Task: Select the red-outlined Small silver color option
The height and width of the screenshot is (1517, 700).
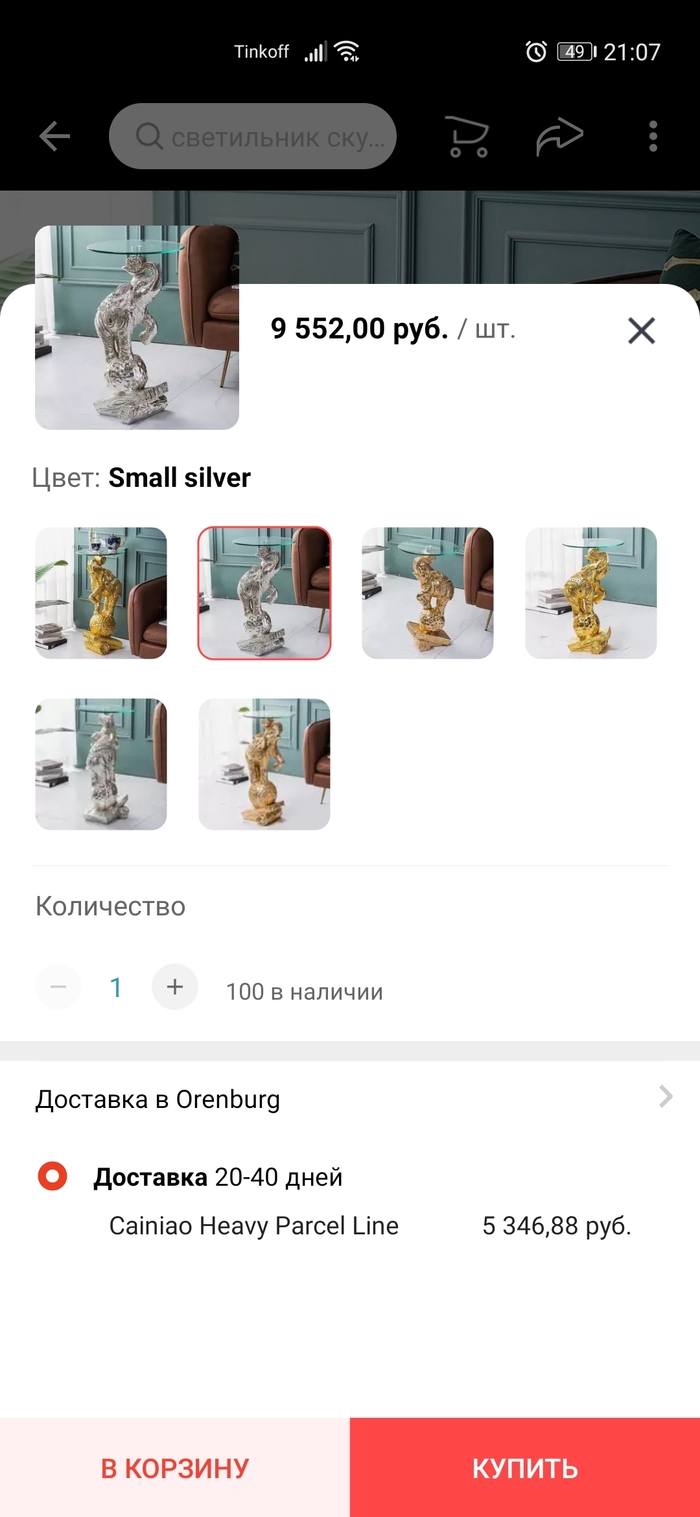Action: 264,593
